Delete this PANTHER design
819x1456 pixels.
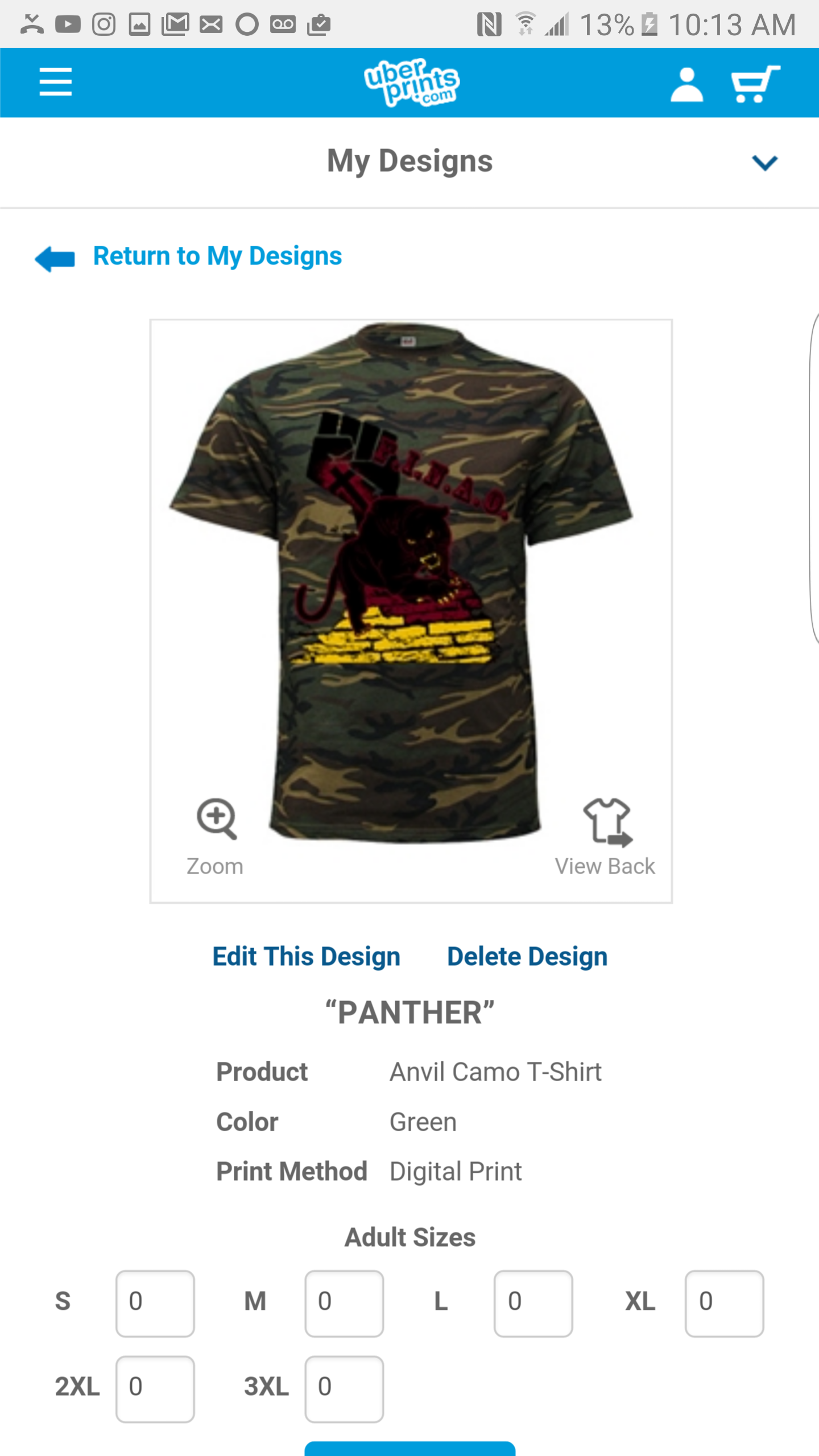[x=527, y=957]
